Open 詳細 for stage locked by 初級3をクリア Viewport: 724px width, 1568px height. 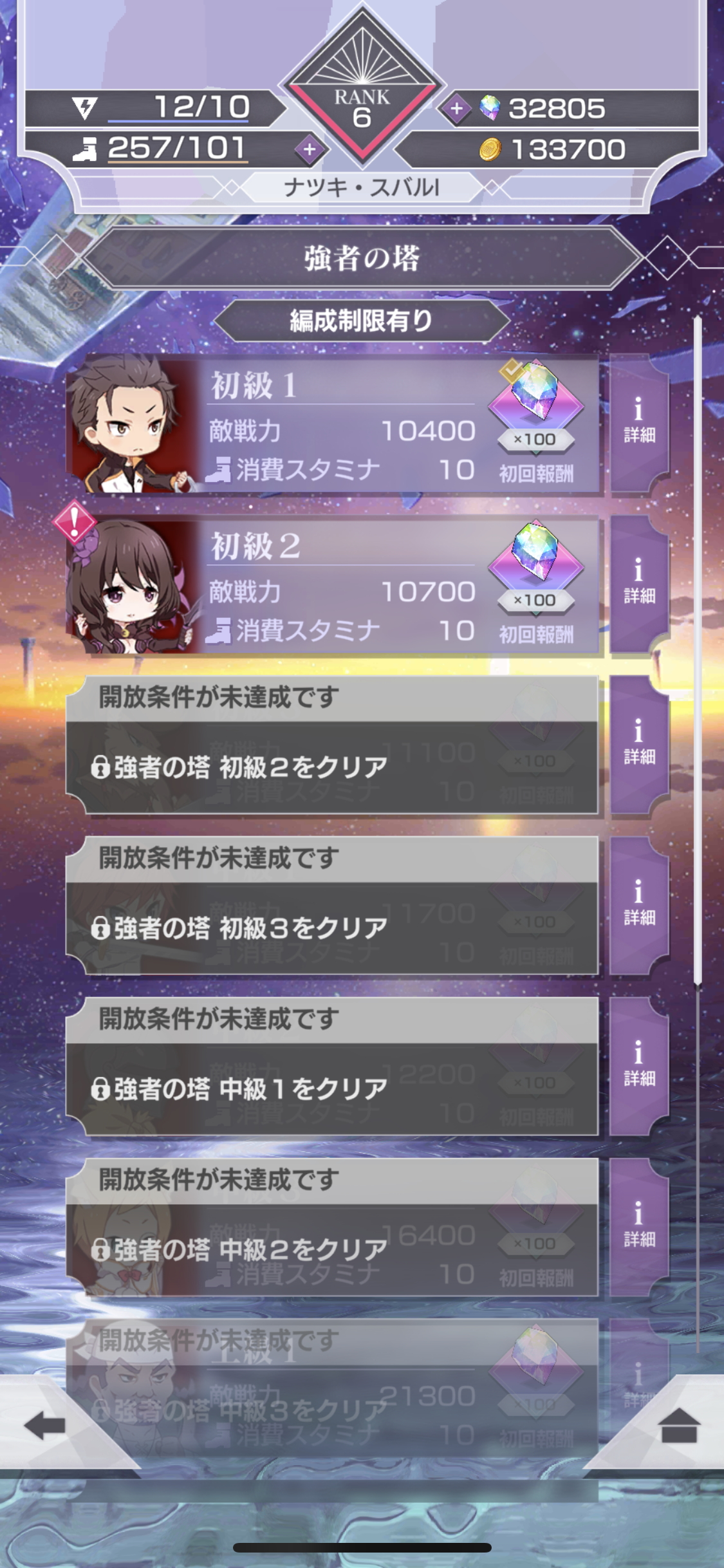coord(638,906)
